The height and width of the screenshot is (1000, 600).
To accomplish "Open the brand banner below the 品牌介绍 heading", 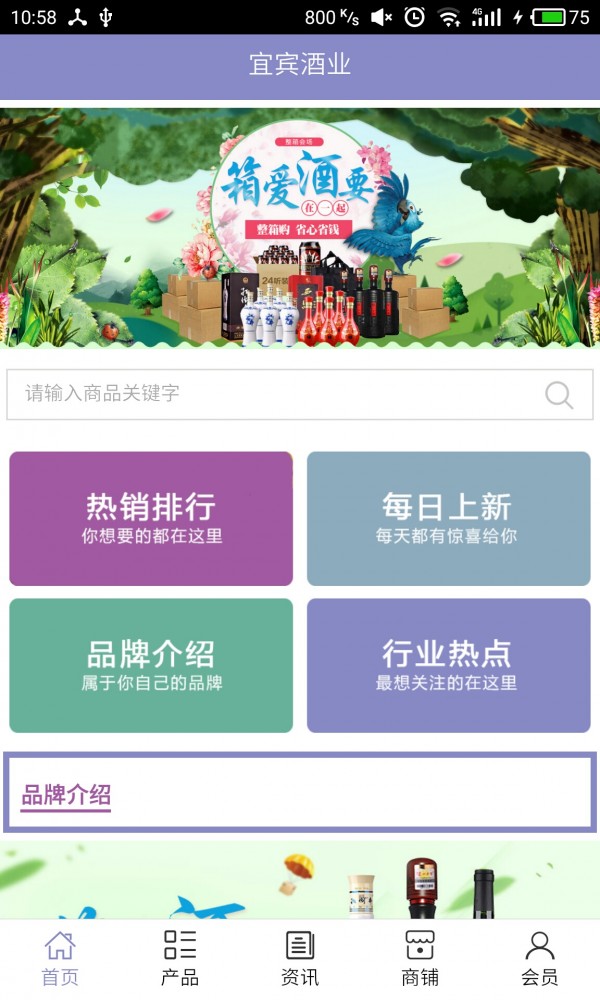I will [x=300, y=880].
